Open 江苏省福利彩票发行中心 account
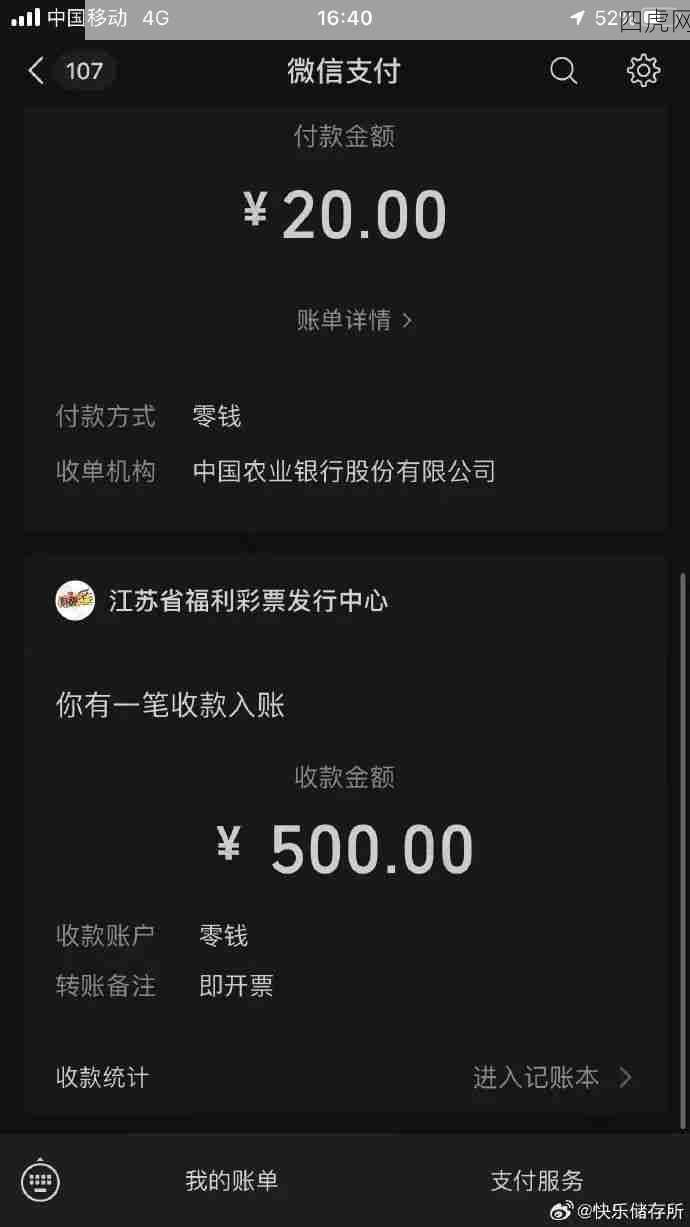This screenshot has height=1227, width=690. click(248, 601)
